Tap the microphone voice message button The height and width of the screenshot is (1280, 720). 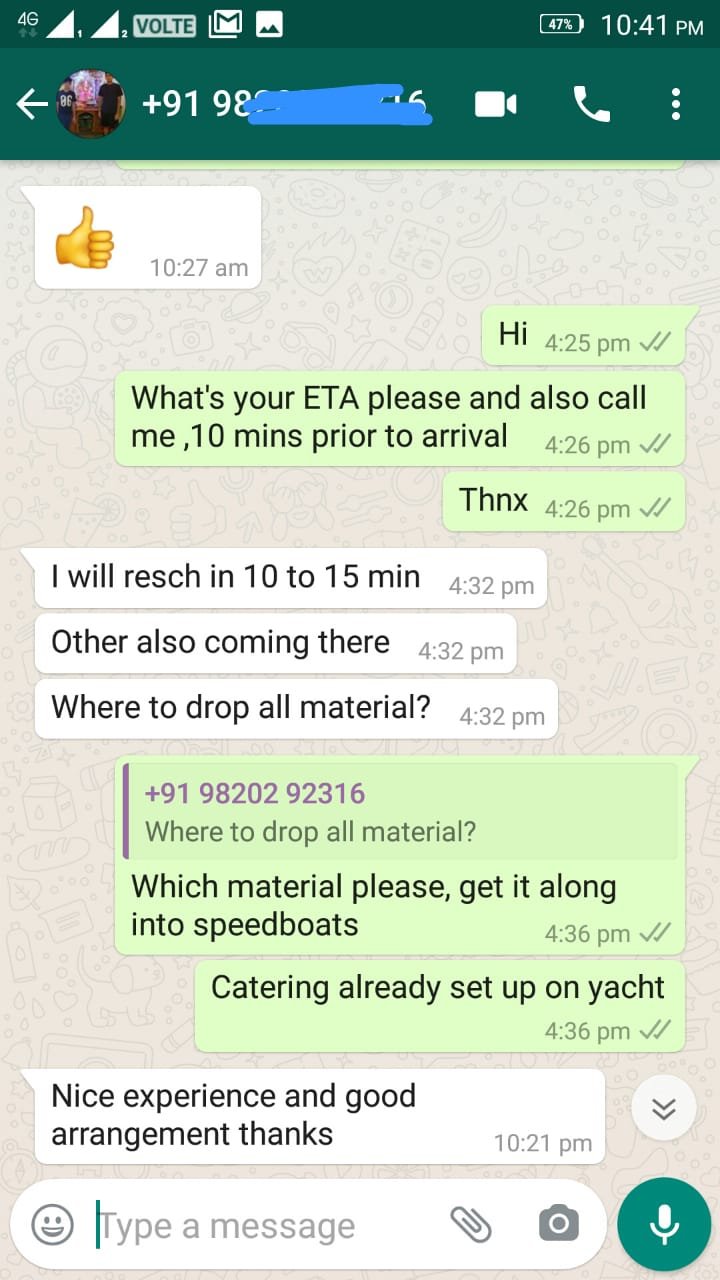664,1224
